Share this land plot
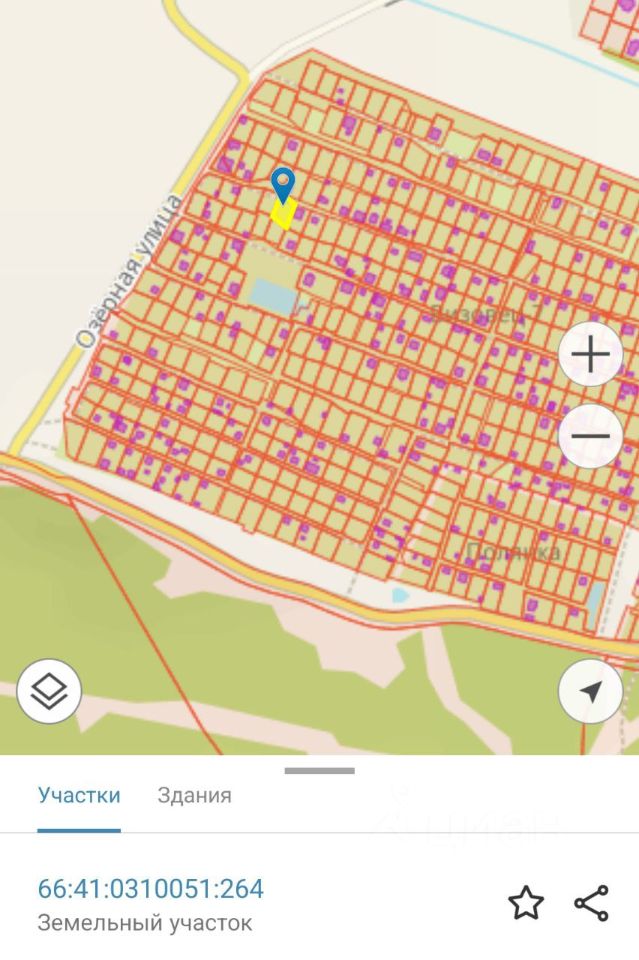 coord(591,903)
